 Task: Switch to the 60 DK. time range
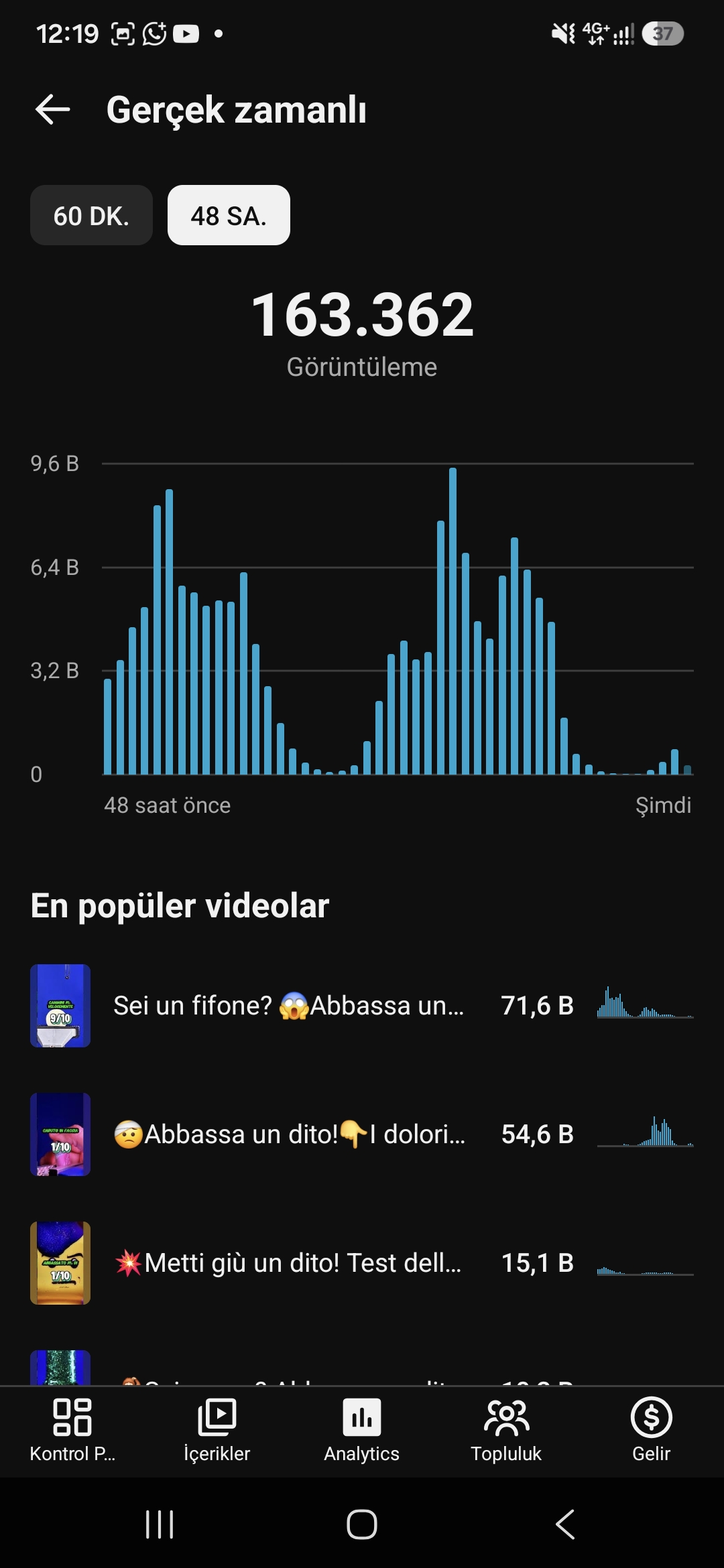[x=91, y=216]
